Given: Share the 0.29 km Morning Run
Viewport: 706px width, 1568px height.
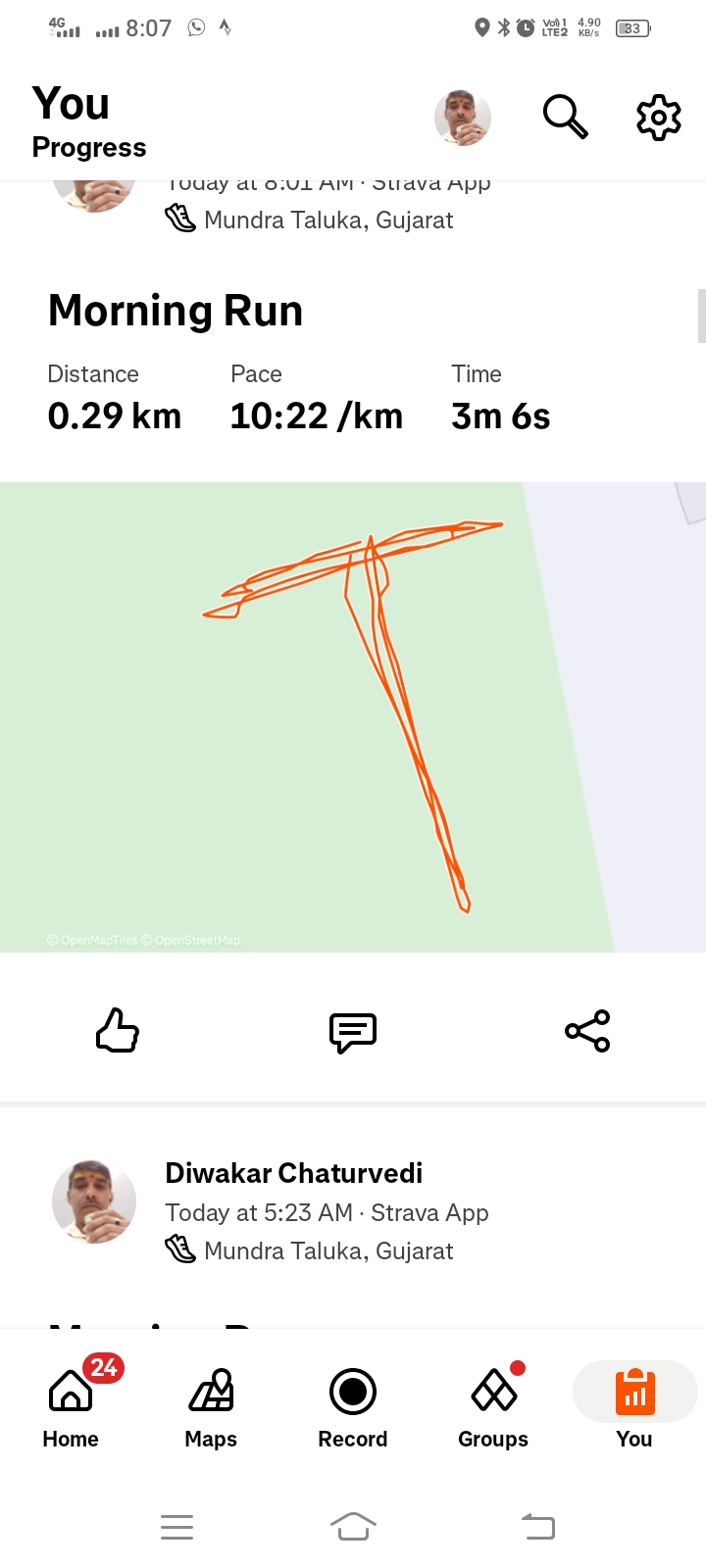Looking at the screenshot, I should pos(587,1031).
